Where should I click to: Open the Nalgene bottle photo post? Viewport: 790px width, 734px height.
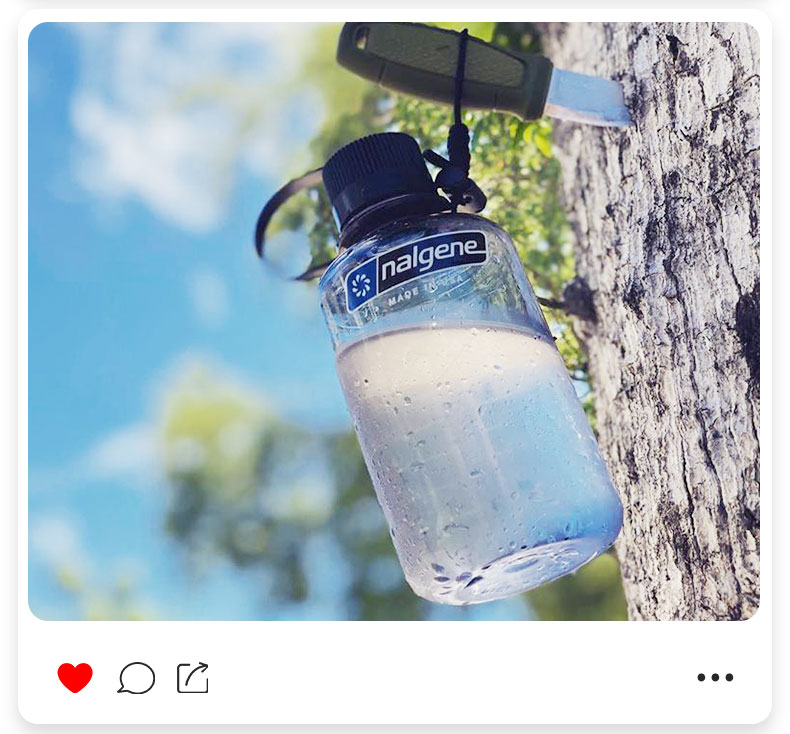[394, 320]
